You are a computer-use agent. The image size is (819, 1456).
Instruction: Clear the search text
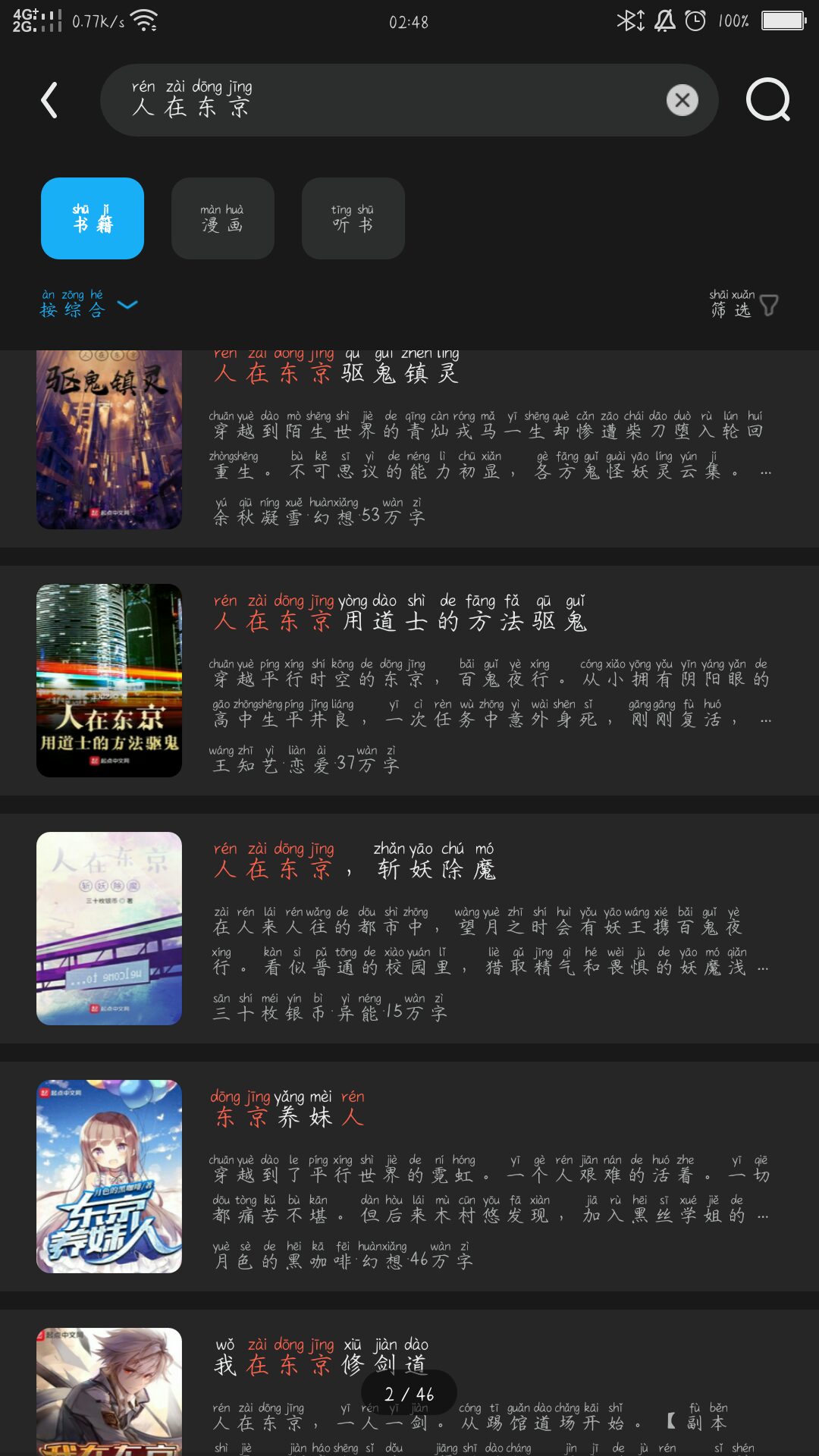[x=682, y=100]
